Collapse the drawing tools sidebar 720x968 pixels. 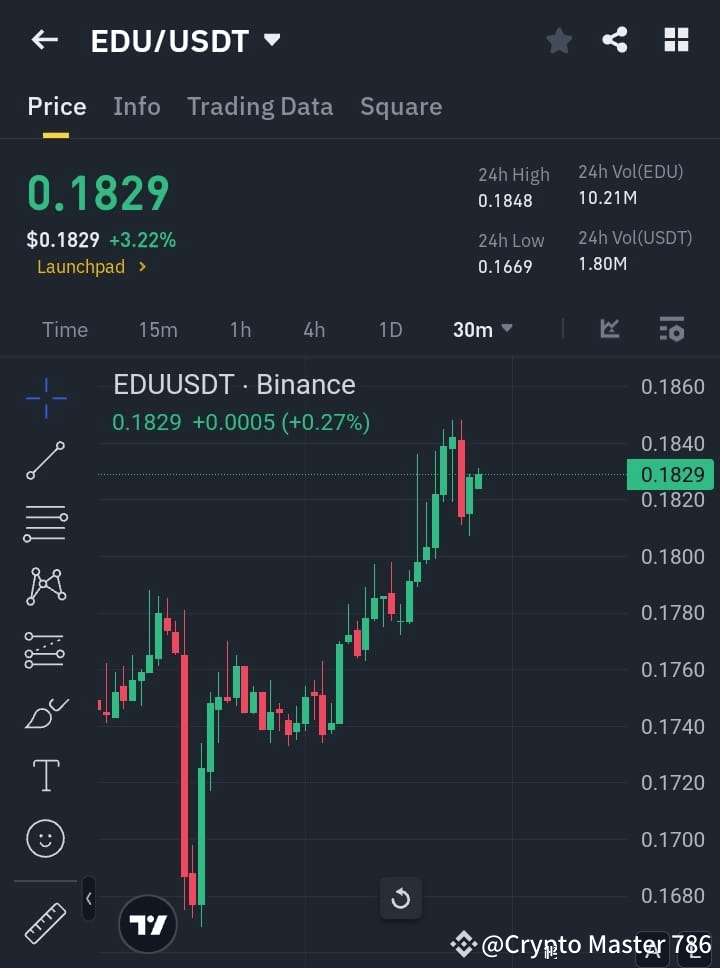point(88,898)
